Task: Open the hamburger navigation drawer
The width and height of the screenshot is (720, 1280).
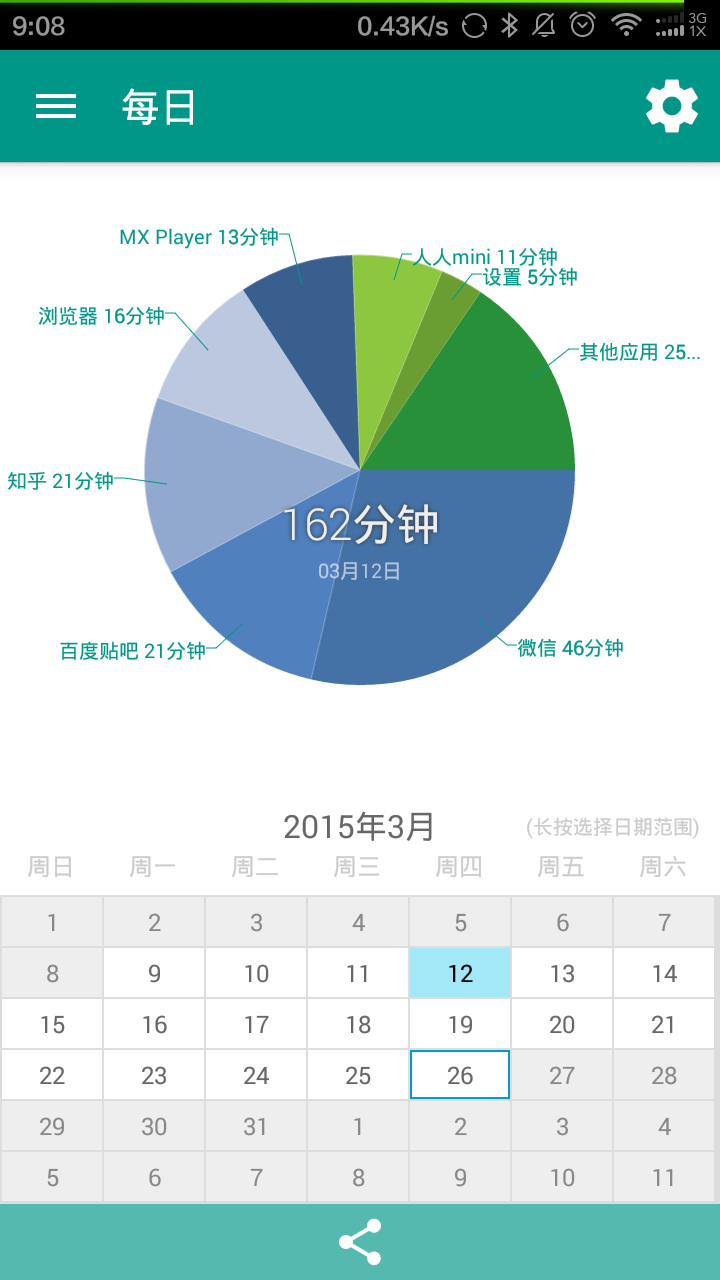Action: [x=56, y=106]
